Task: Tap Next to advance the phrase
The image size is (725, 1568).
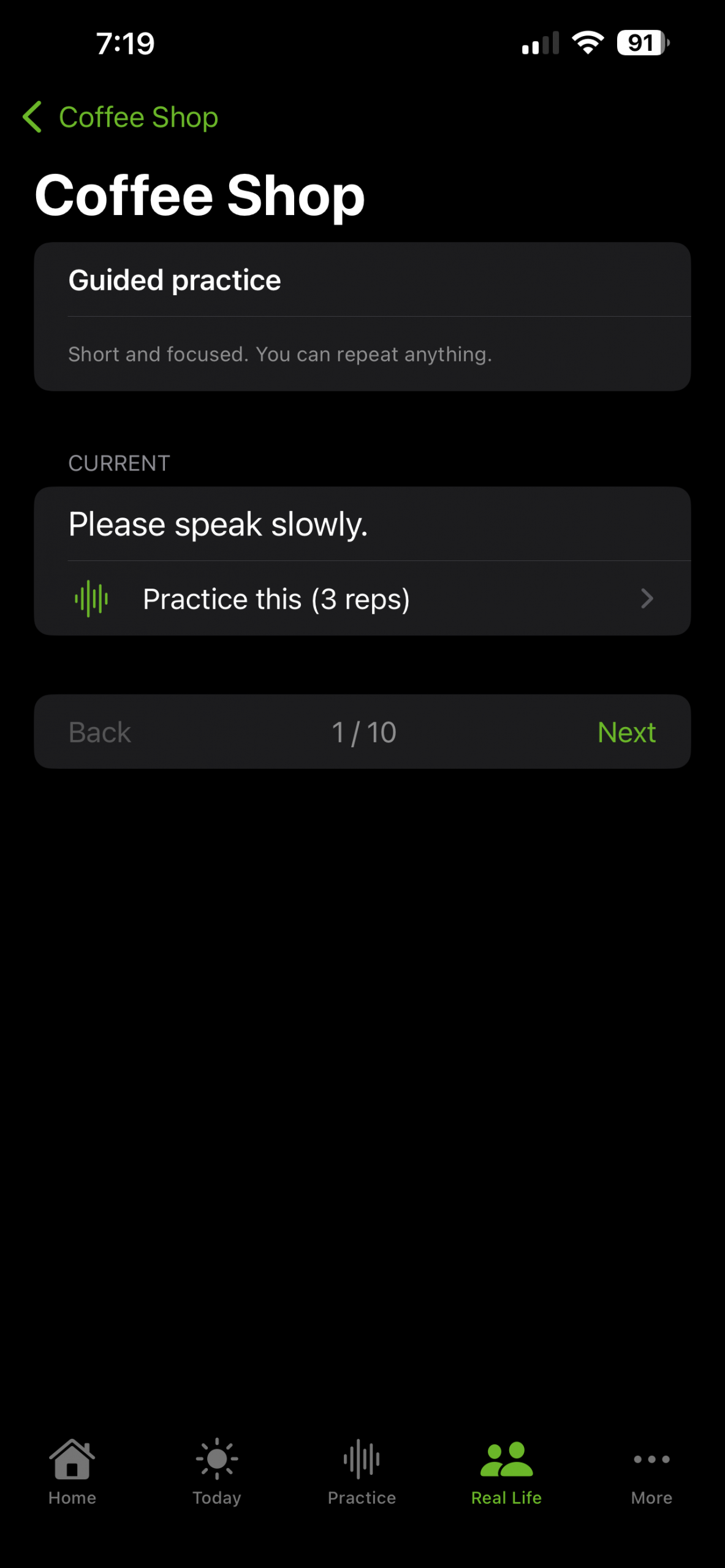Action: point(626,732)
